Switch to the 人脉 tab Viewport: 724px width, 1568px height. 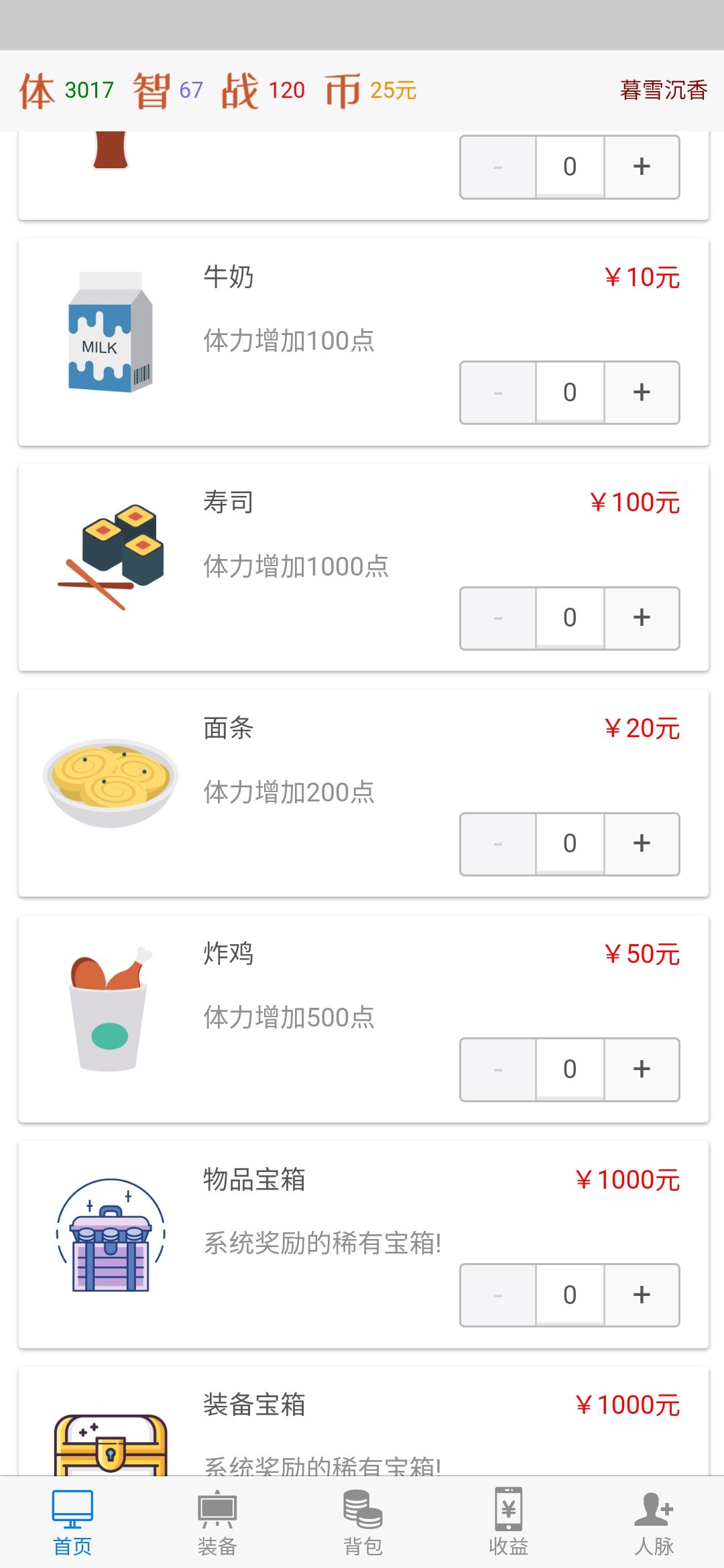(654, 1522)
